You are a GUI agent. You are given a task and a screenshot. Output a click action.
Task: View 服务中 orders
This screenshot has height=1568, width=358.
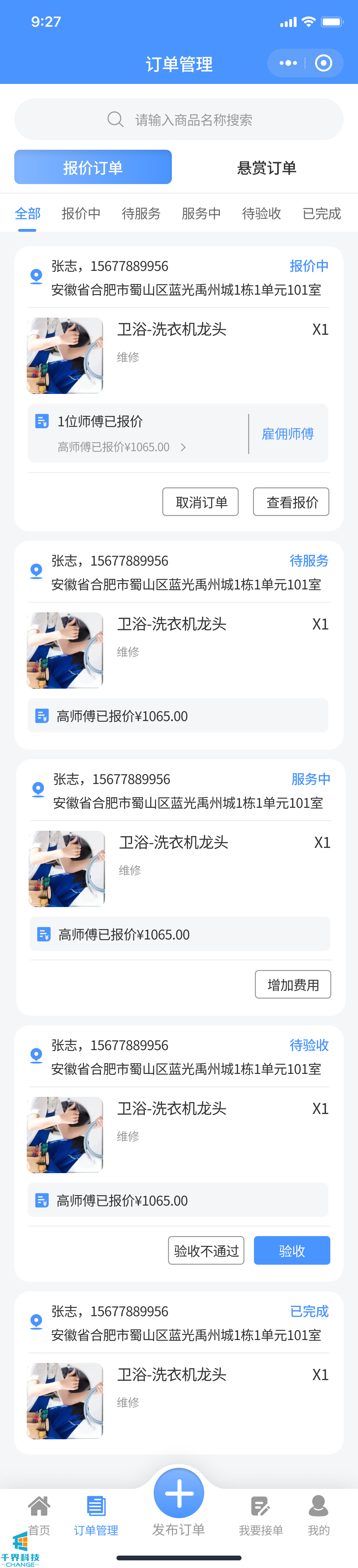coord(201,214)
